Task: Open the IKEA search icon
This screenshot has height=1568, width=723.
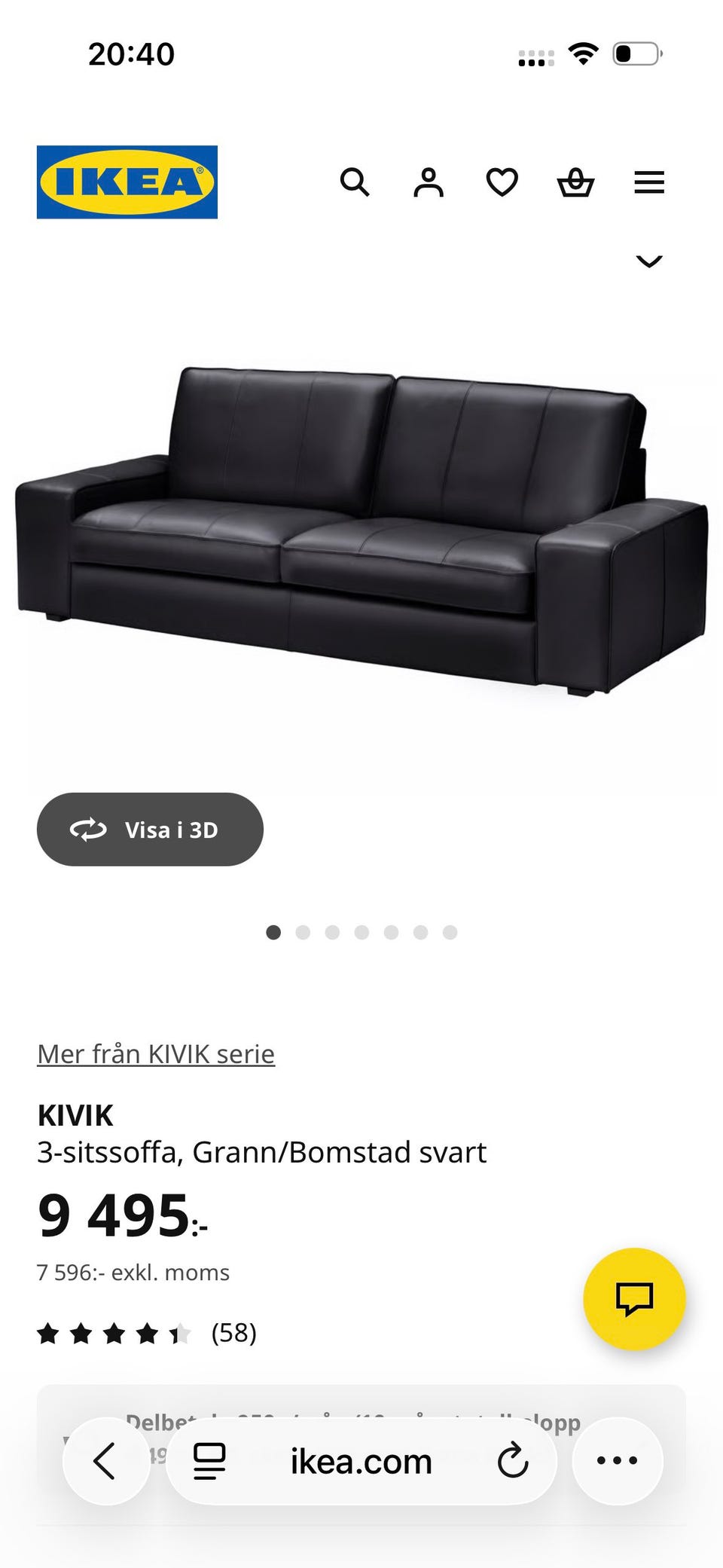Action: tap(355, 182)
